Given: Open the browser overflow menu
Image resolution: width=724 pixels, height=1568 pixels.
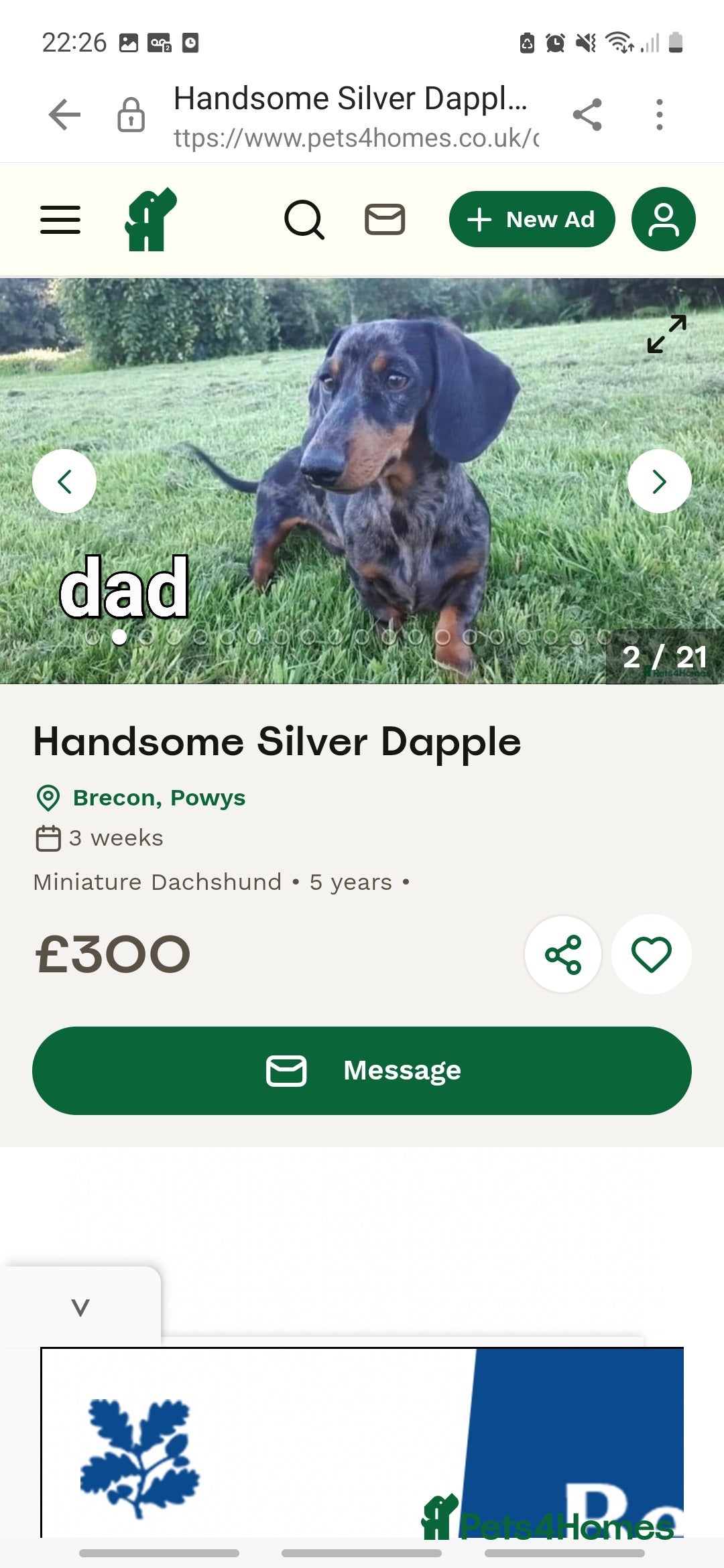Looking at the screenshot, I should (x=660, y=114).
